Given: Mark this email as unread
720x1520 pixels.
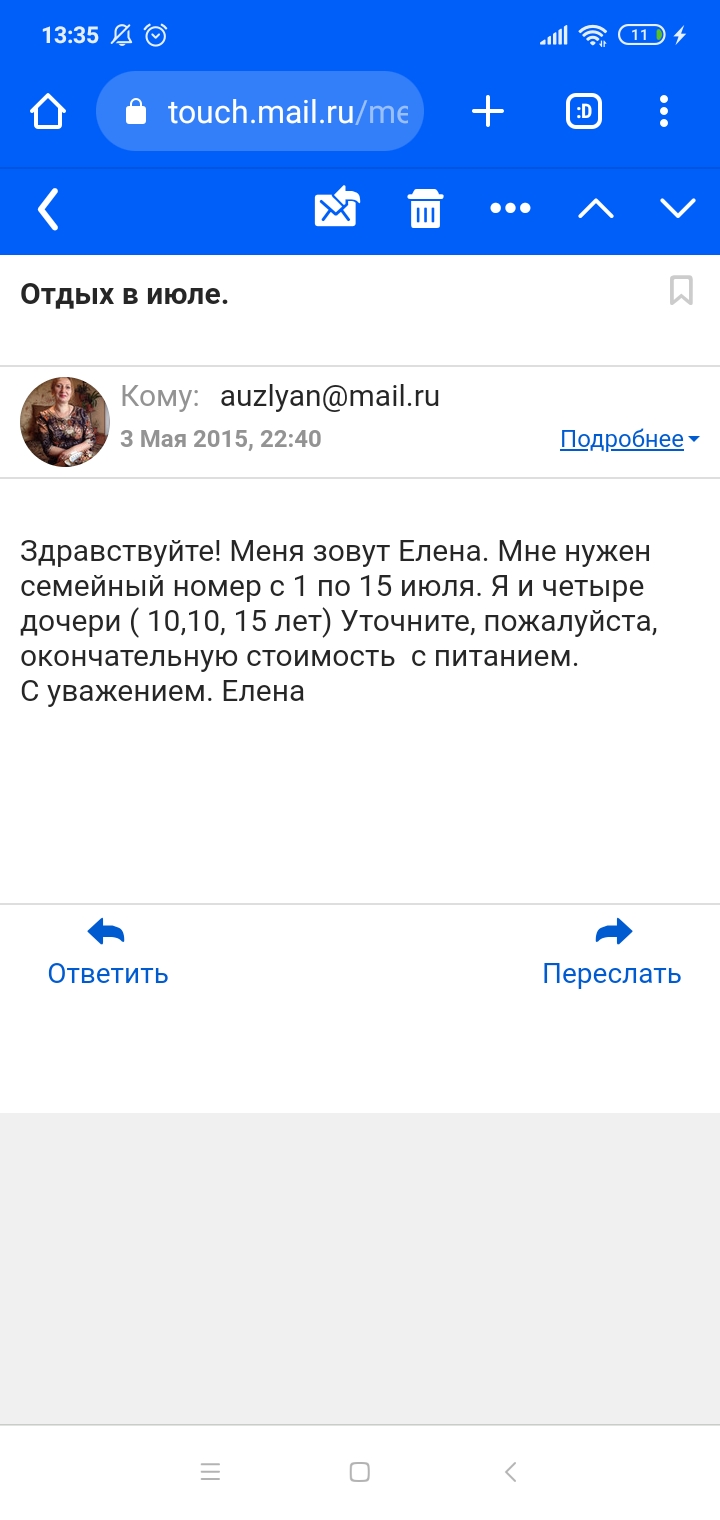Looking at the screenshot, I should click(337, 208).
